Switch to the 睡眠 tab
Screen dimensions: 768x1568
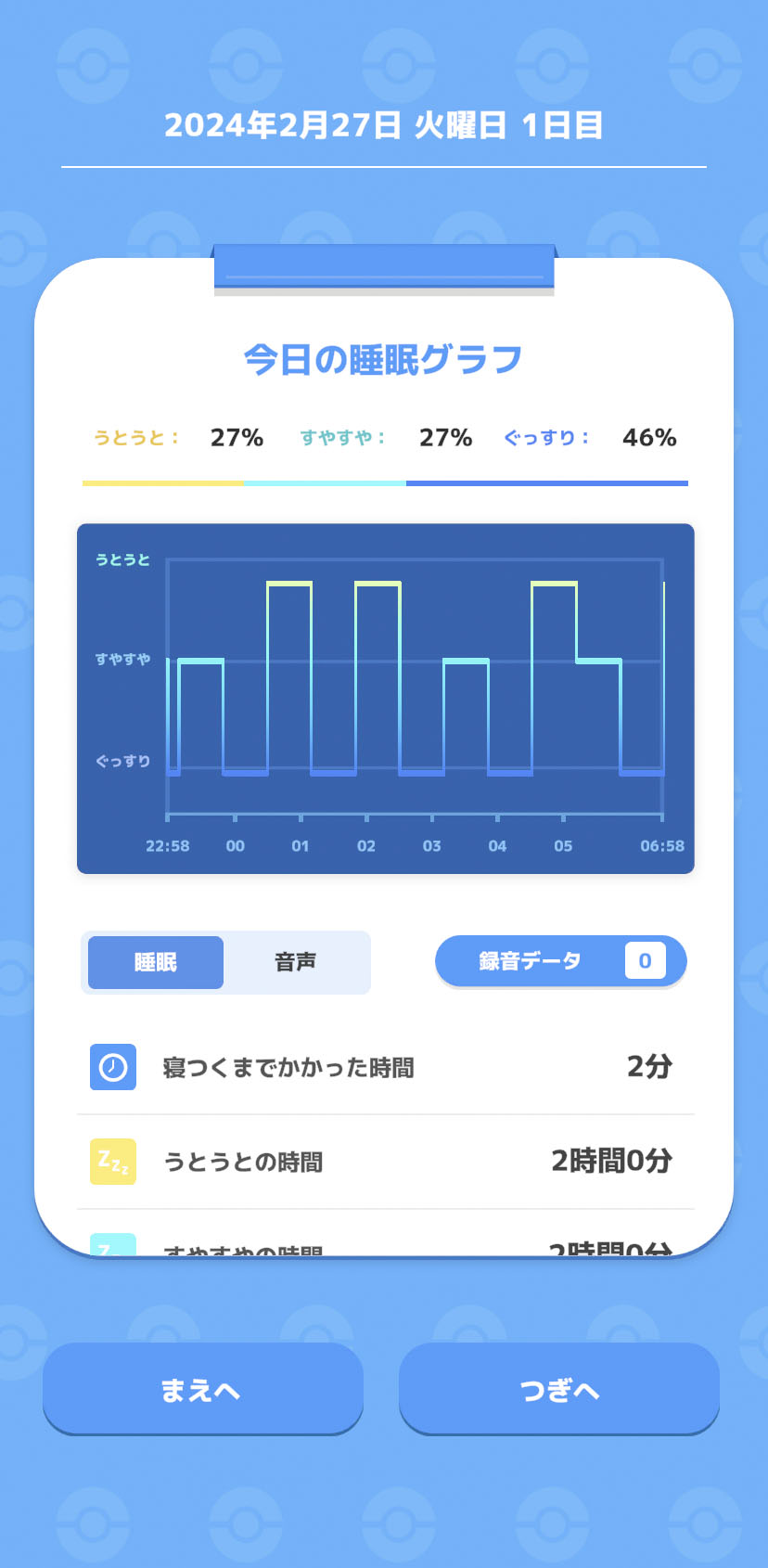click(x=156, y=962)
